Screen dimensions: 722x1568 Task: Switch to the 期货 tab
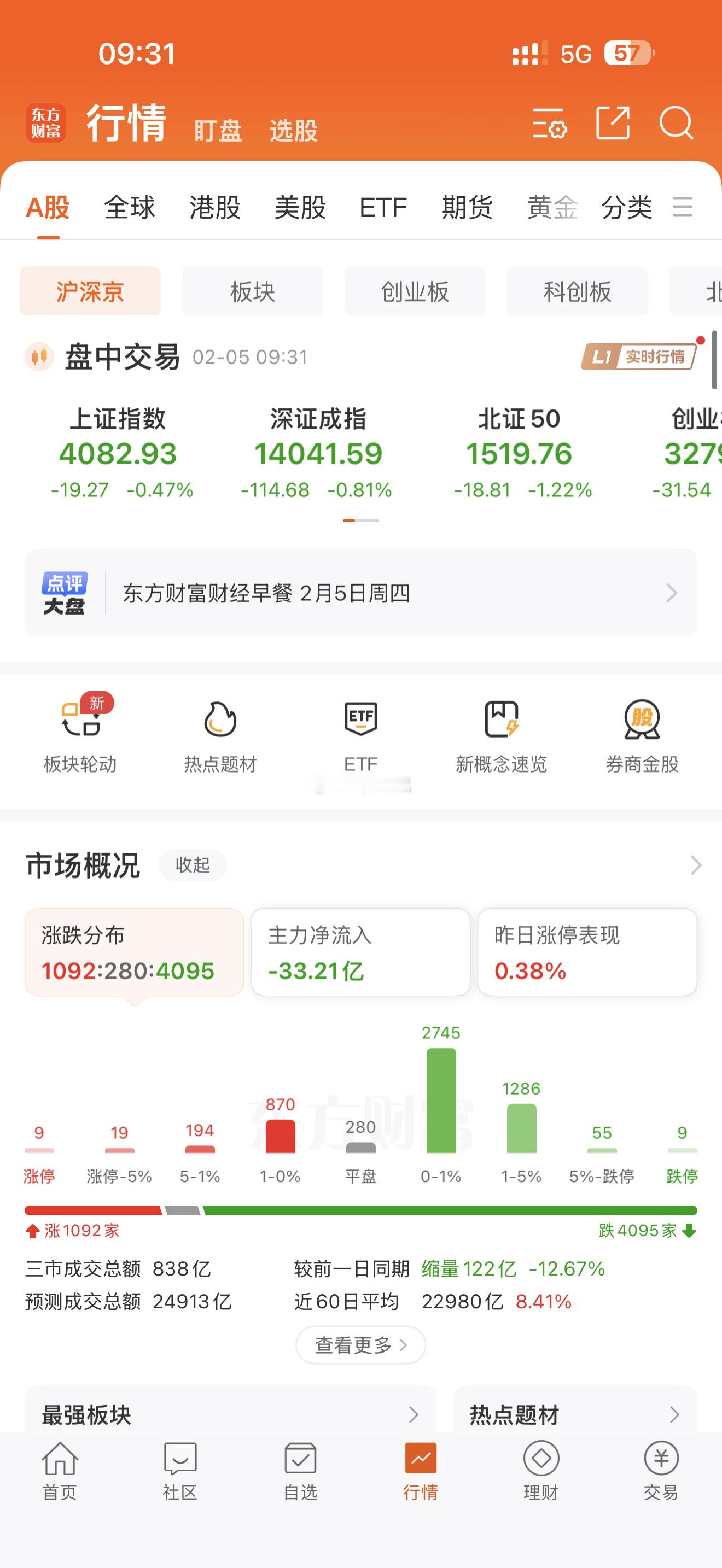pos(467,208)
